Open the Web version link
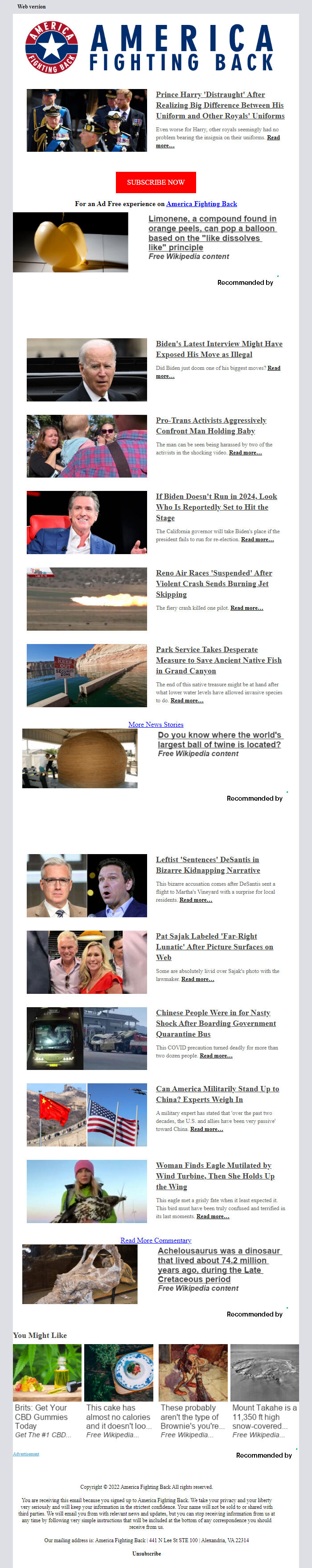Screen dimensions: 312x1568 click(31, 6)
